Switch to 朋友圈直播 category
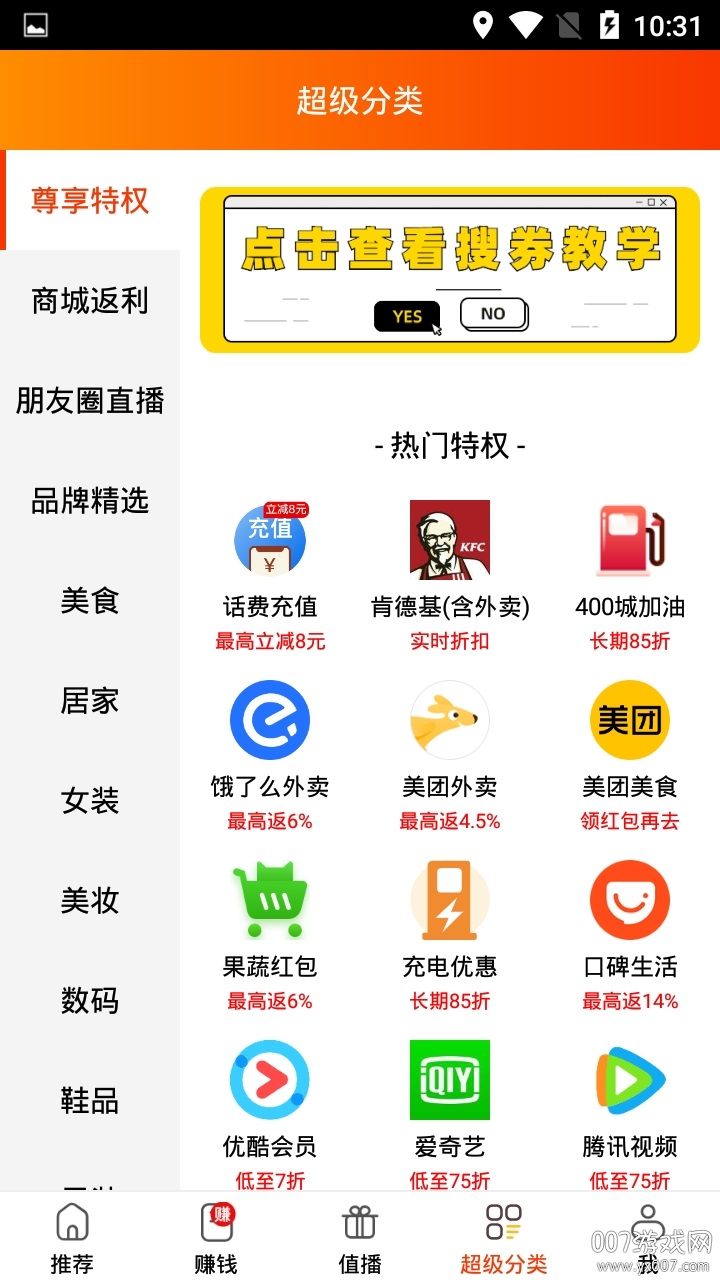 point(90,400)
